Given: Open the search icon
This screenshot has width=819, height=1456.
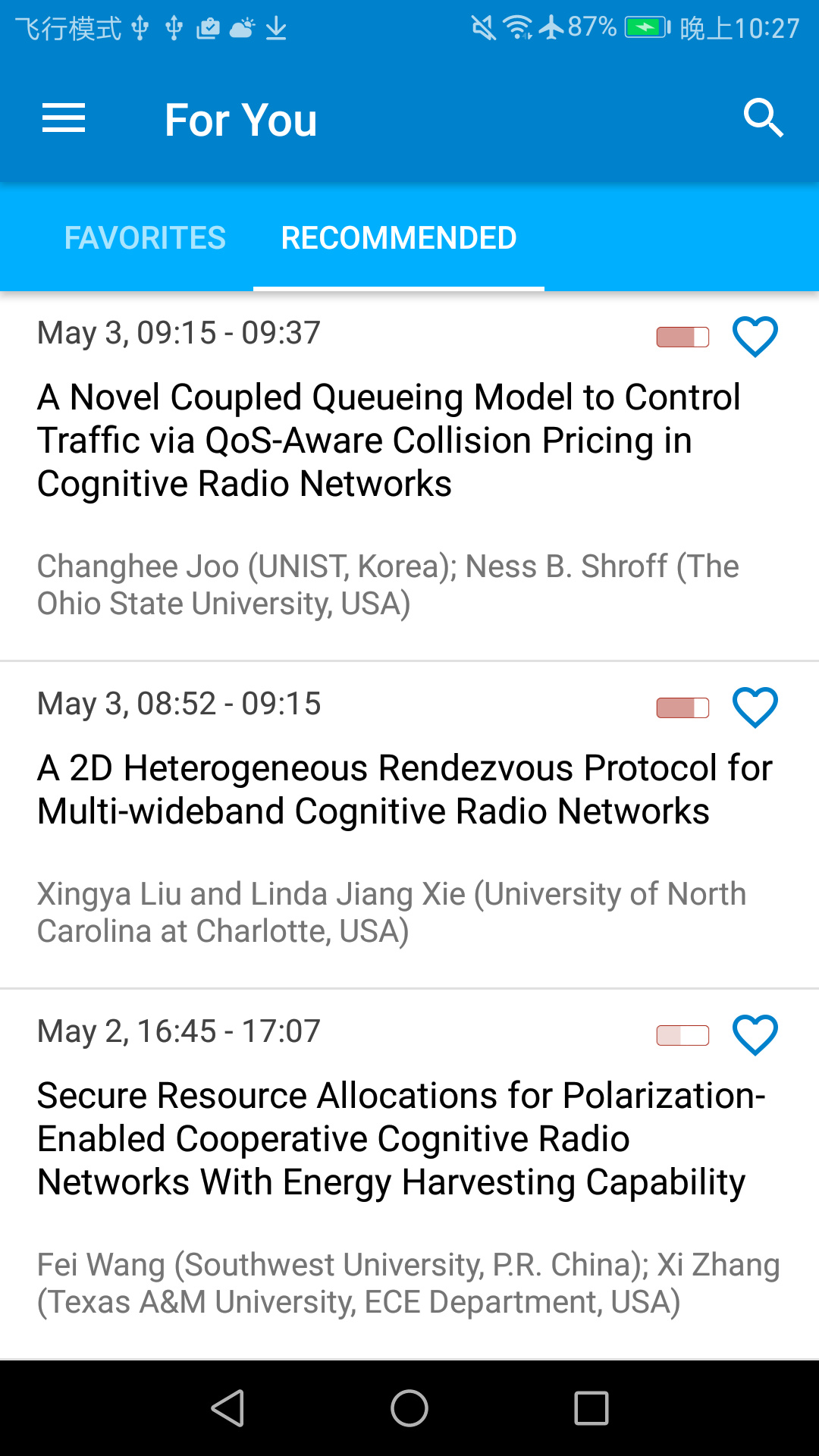Looking at the screenshot, I should (x=763, y=119).
